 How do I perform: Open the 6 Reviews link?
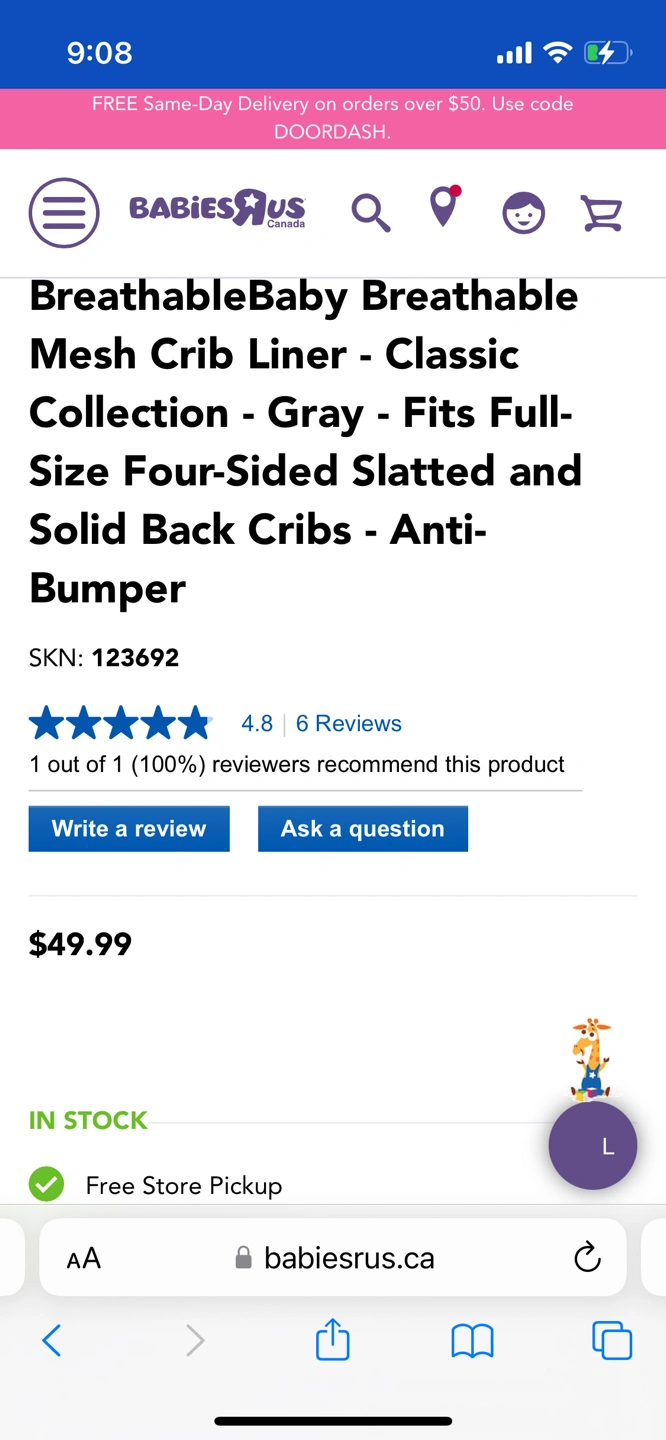348,723
